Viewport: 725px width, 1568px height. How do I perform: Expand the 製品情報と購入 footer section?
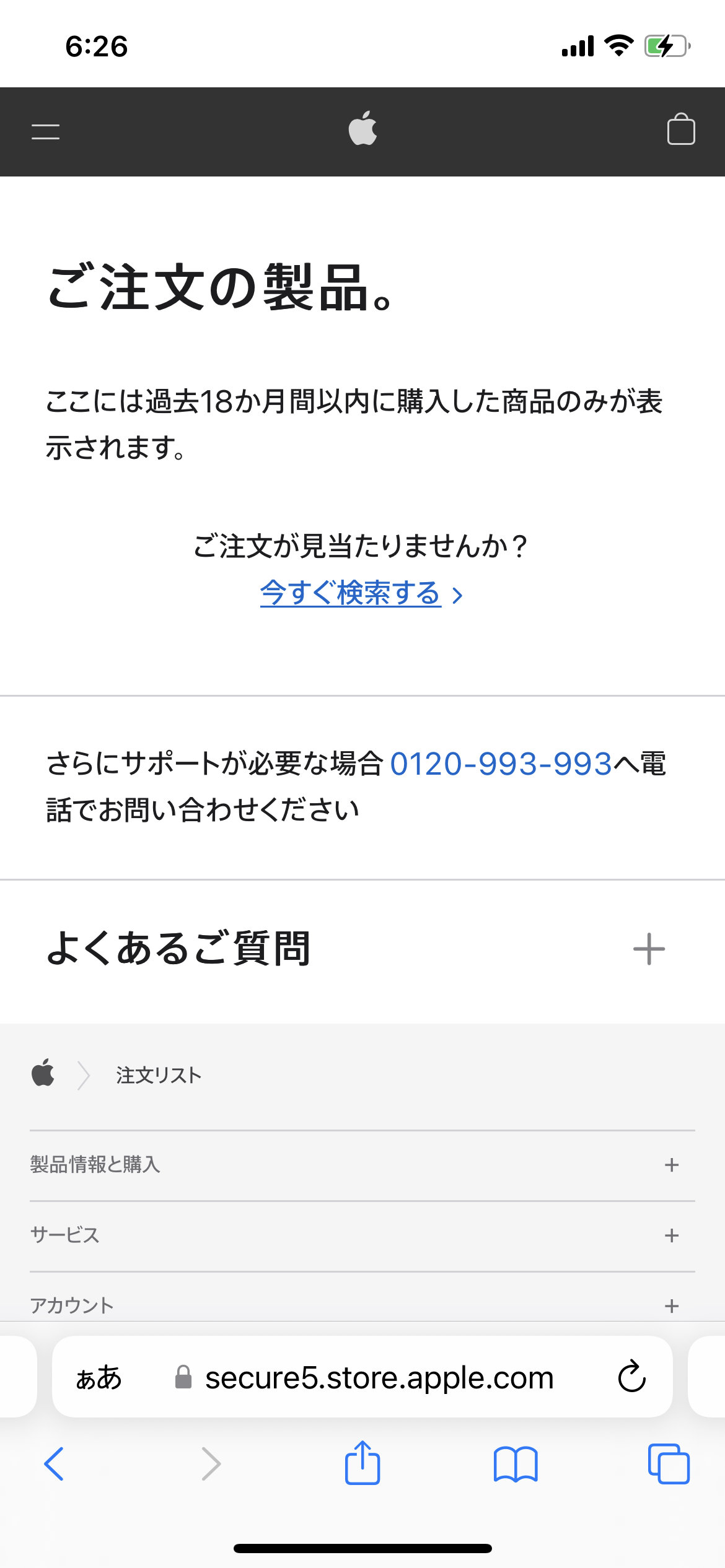click(x=671, y=1165)
